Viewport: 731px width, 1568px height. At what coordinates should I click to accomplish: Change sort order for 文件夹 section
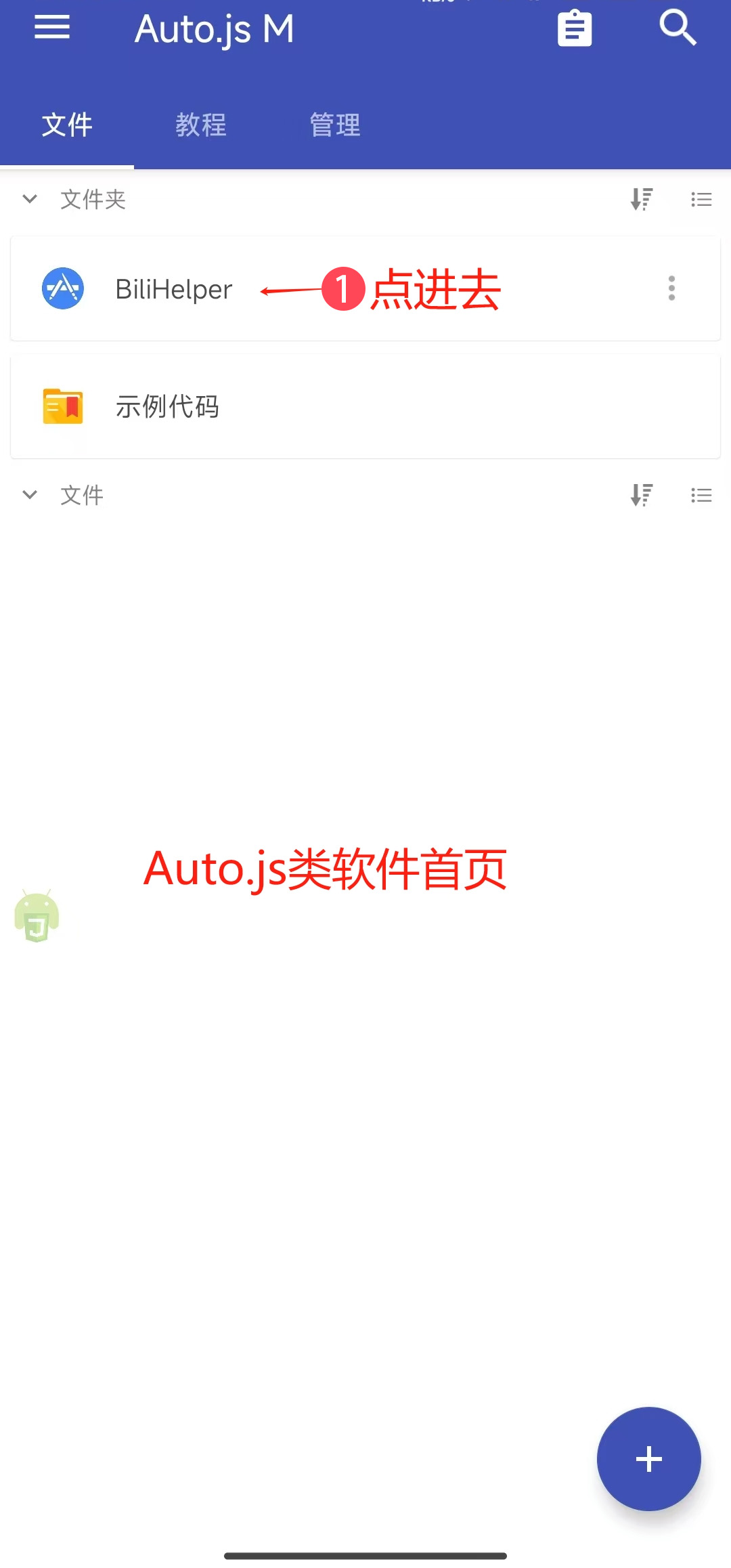(x=642, y=200)
